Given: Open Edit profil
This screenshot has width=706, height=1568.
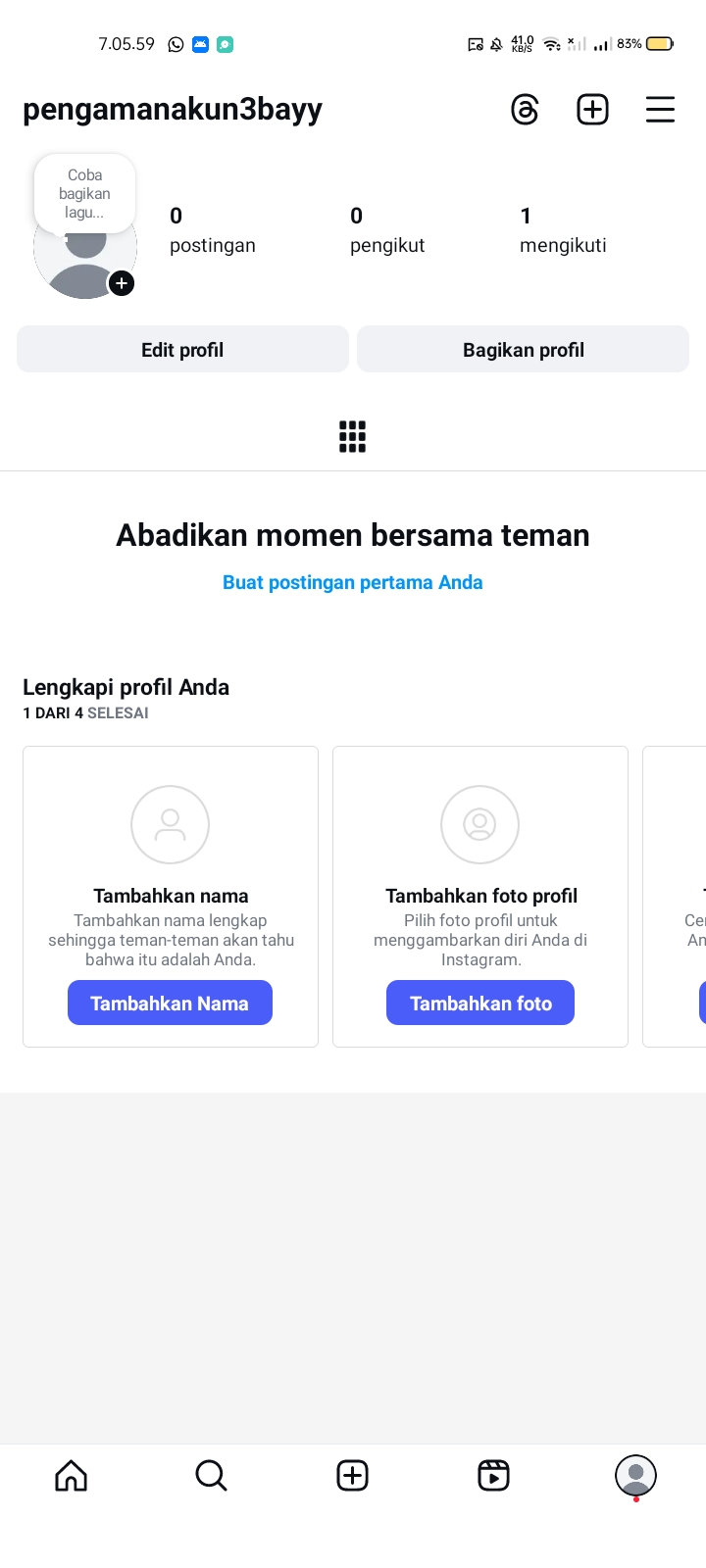Looking at the screenshot, I should click(182, 350).
